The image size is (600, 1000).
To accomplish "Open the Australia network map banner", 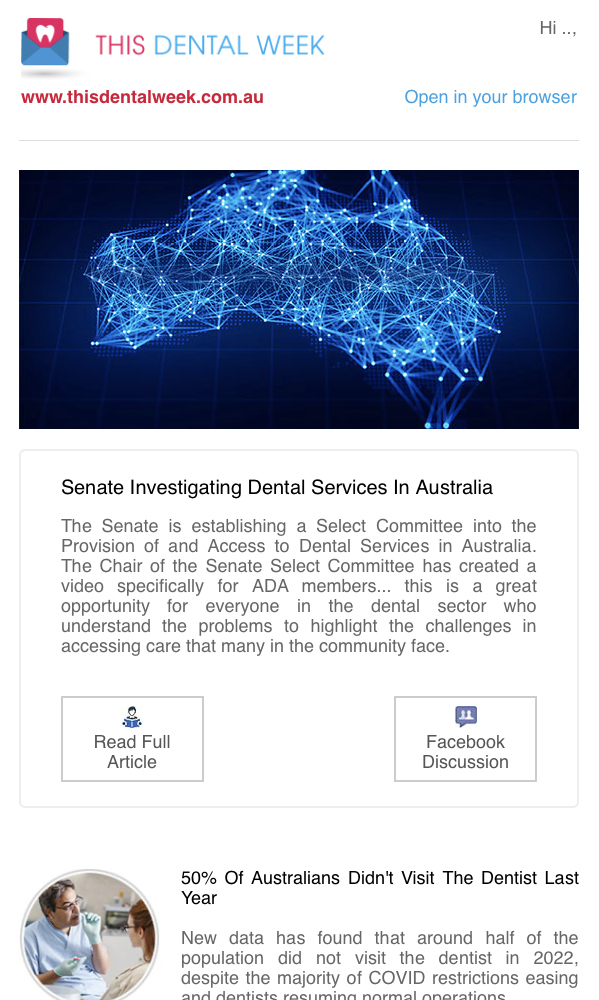I will (299, 299).
